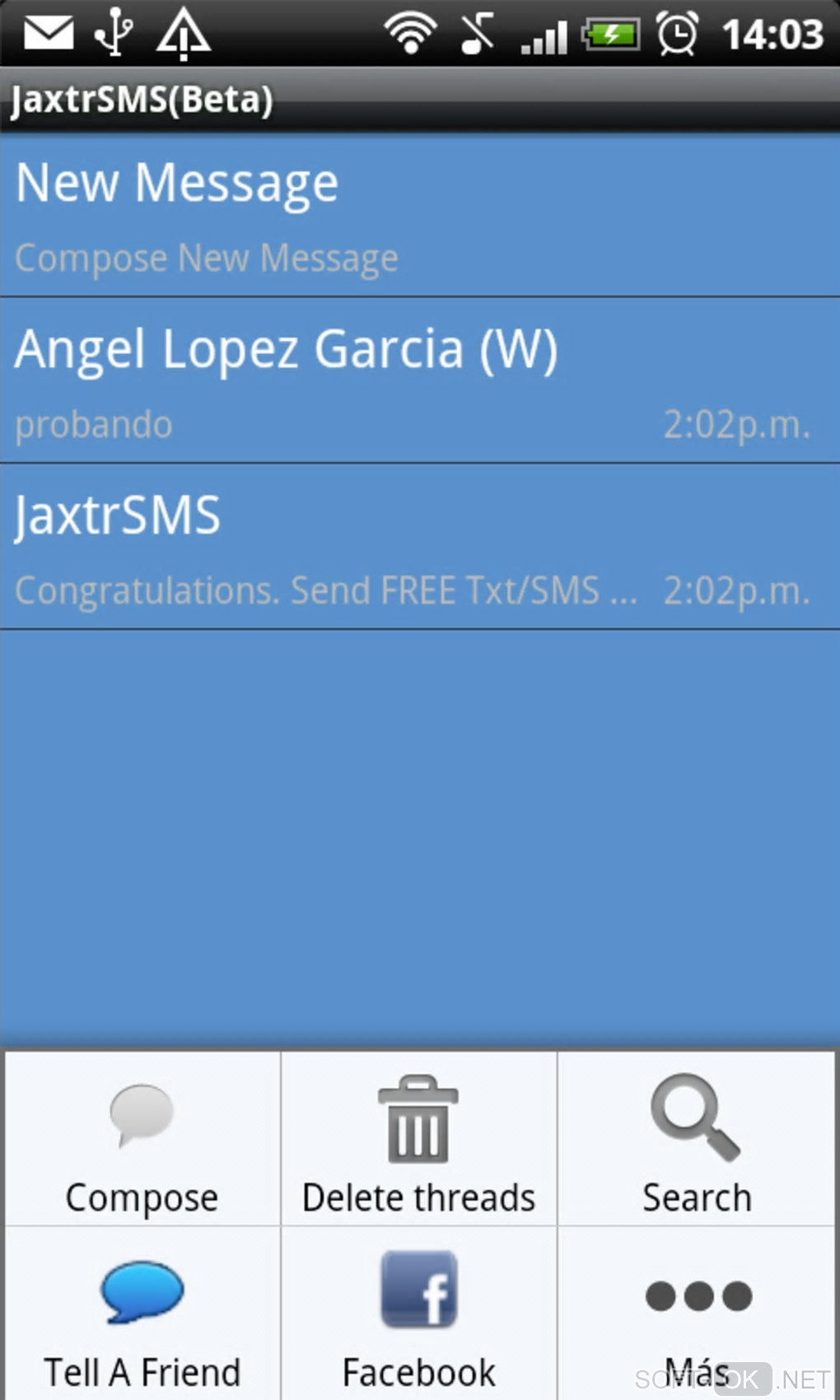Choose Delete threads option
The width and height of the screenshot is (840, 1400).
419,1141
